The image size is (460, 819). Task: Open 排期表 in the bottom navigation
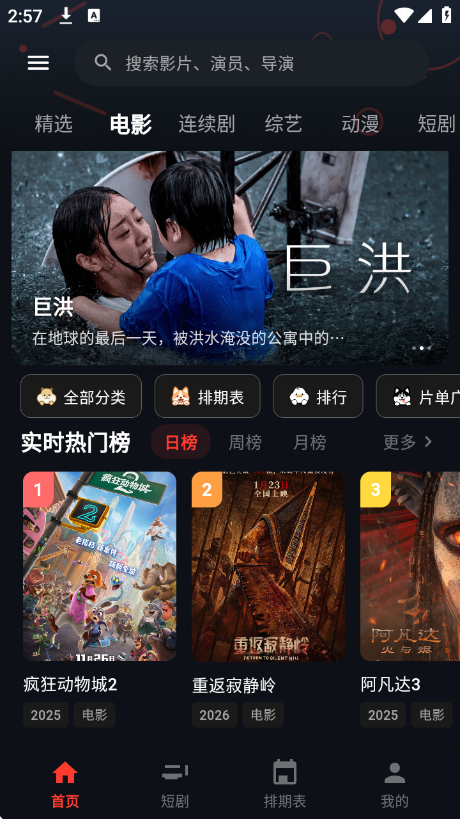tap(285, 785)
